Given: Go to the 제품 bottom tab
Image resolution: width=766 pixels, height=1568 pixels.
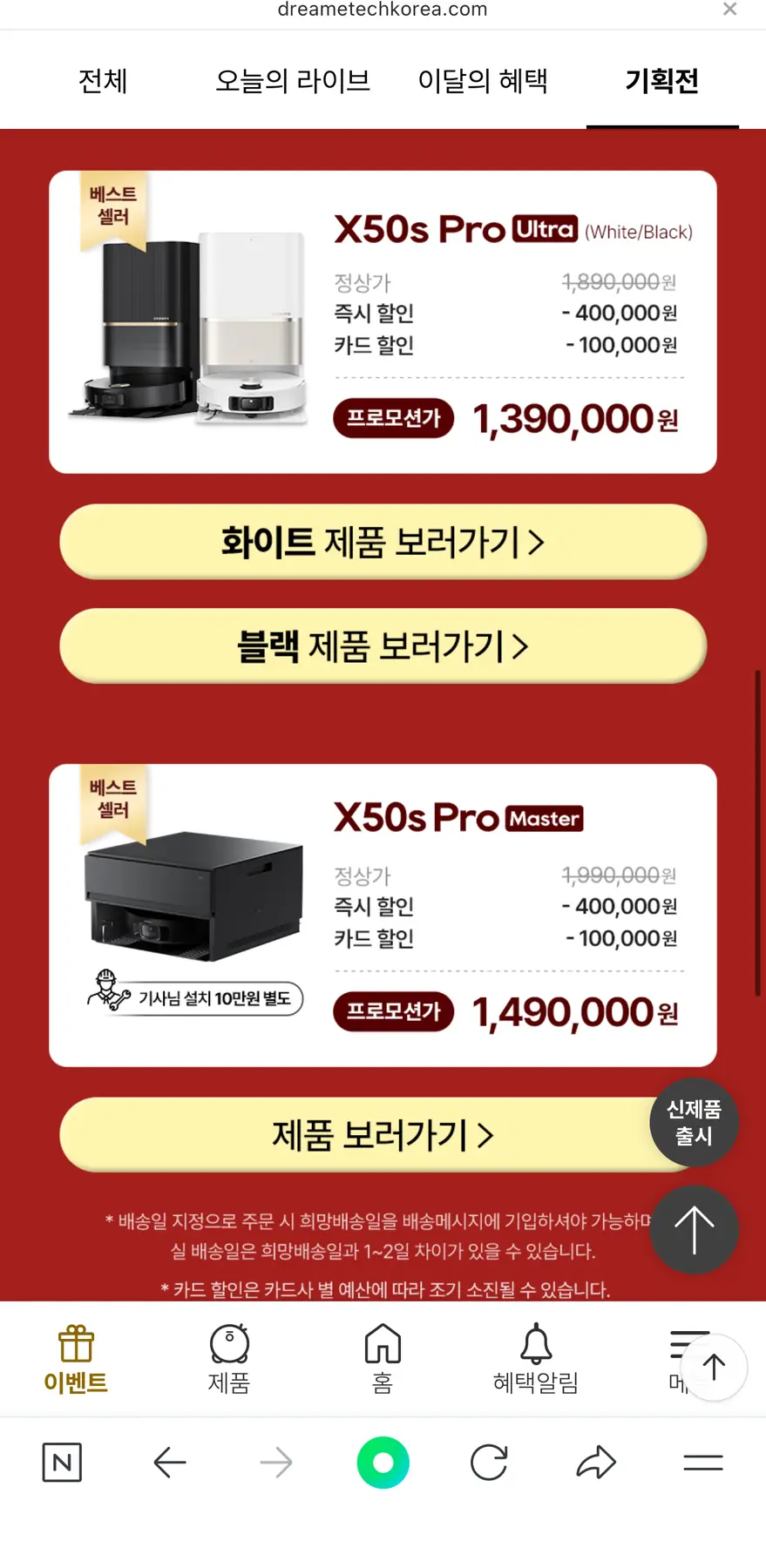Looking at the screenshot, I should [x=229, y=1359].
